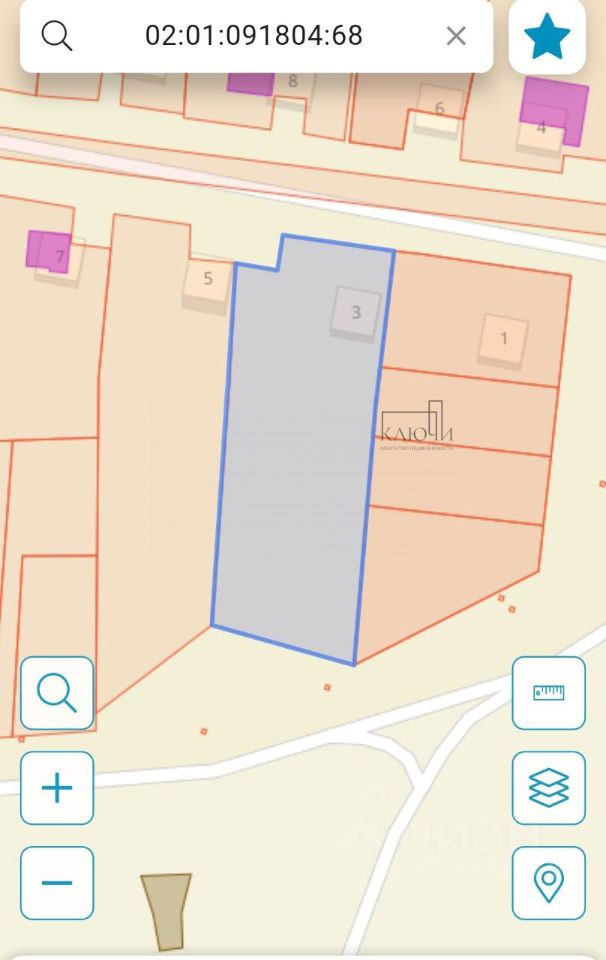Image resolution: width=606 pixels, height=960 pixels.
Task: Open the map layers selector
Action: 548,788
